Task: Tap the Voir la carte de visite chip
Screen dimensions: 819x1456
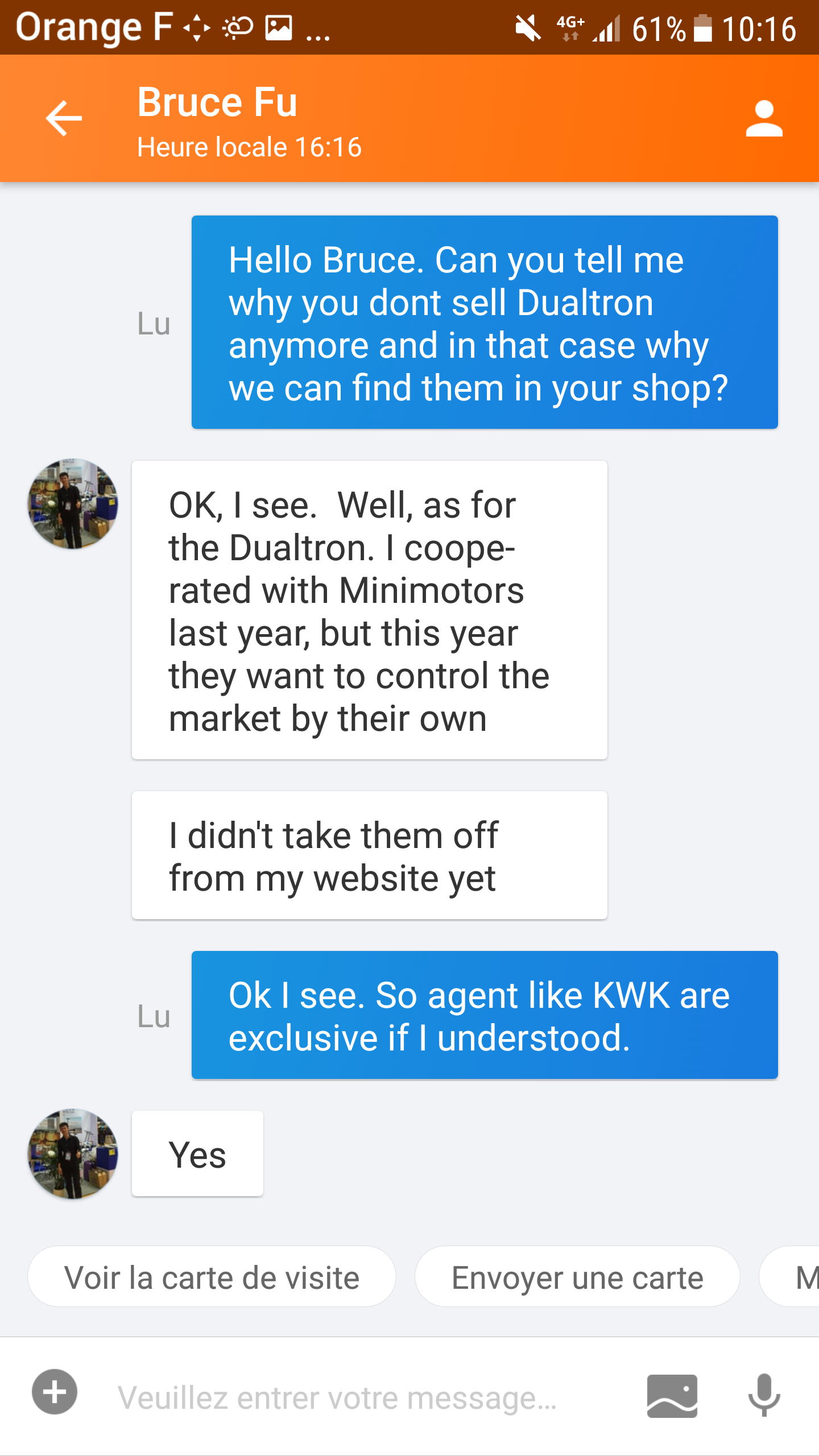Action: (x=212, y=1278)
